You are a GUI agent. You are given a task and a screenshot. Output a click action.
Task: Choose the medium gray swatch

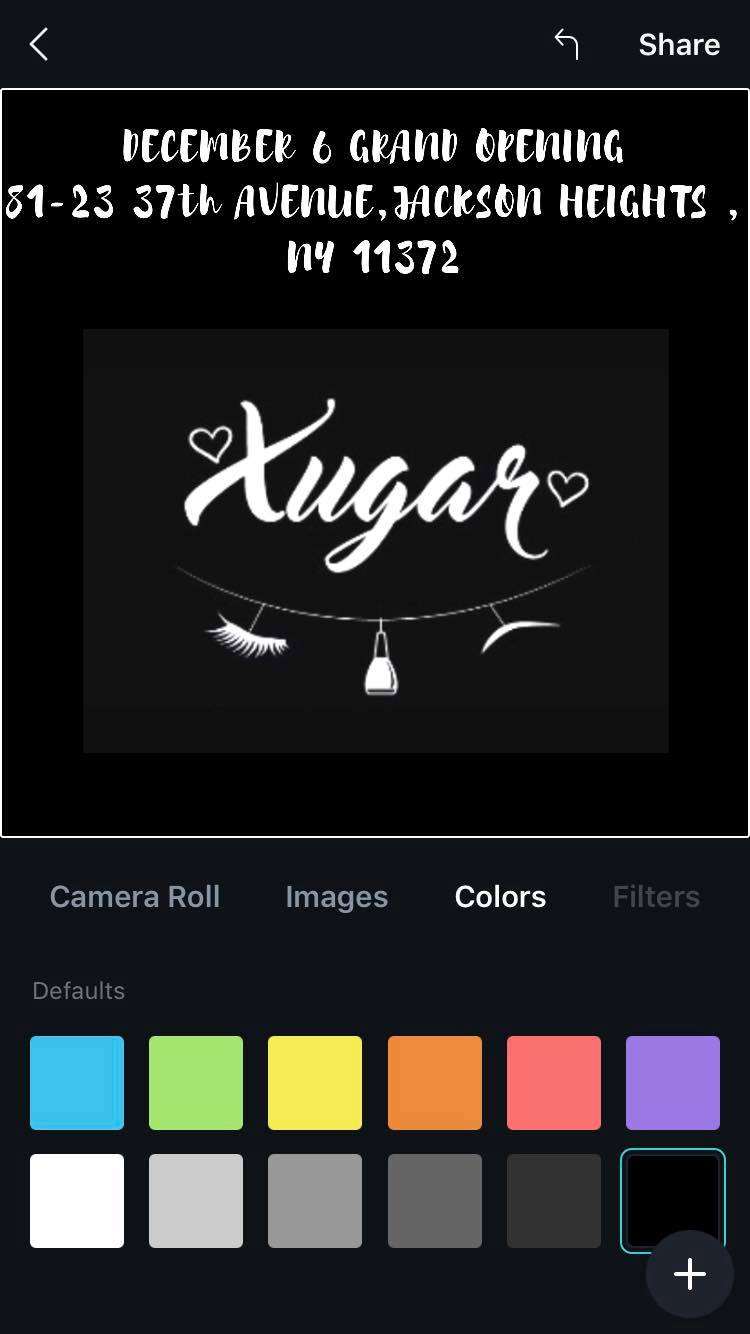point(315,1201)
